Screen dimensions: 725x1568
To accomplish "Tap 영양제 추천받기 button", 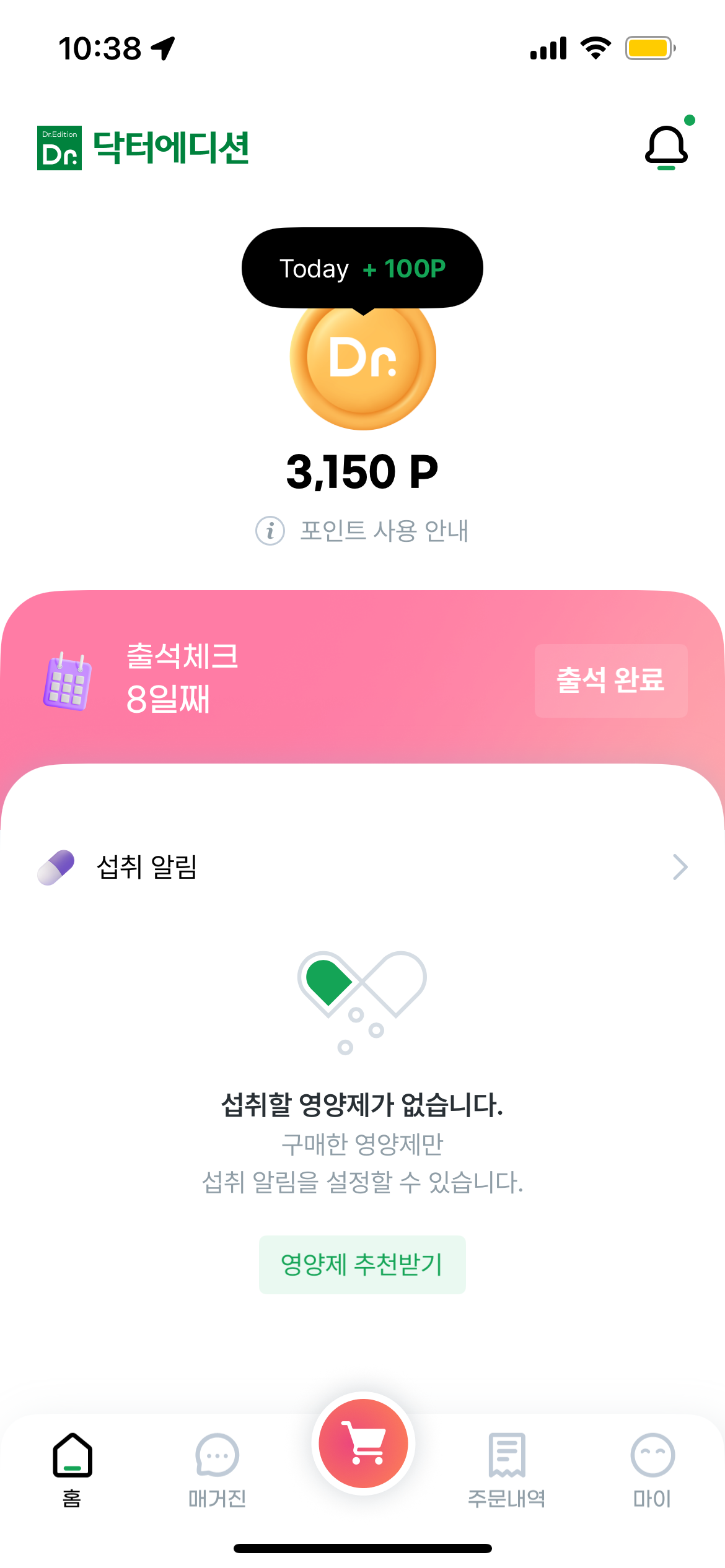I will [x=362, y=1265].
